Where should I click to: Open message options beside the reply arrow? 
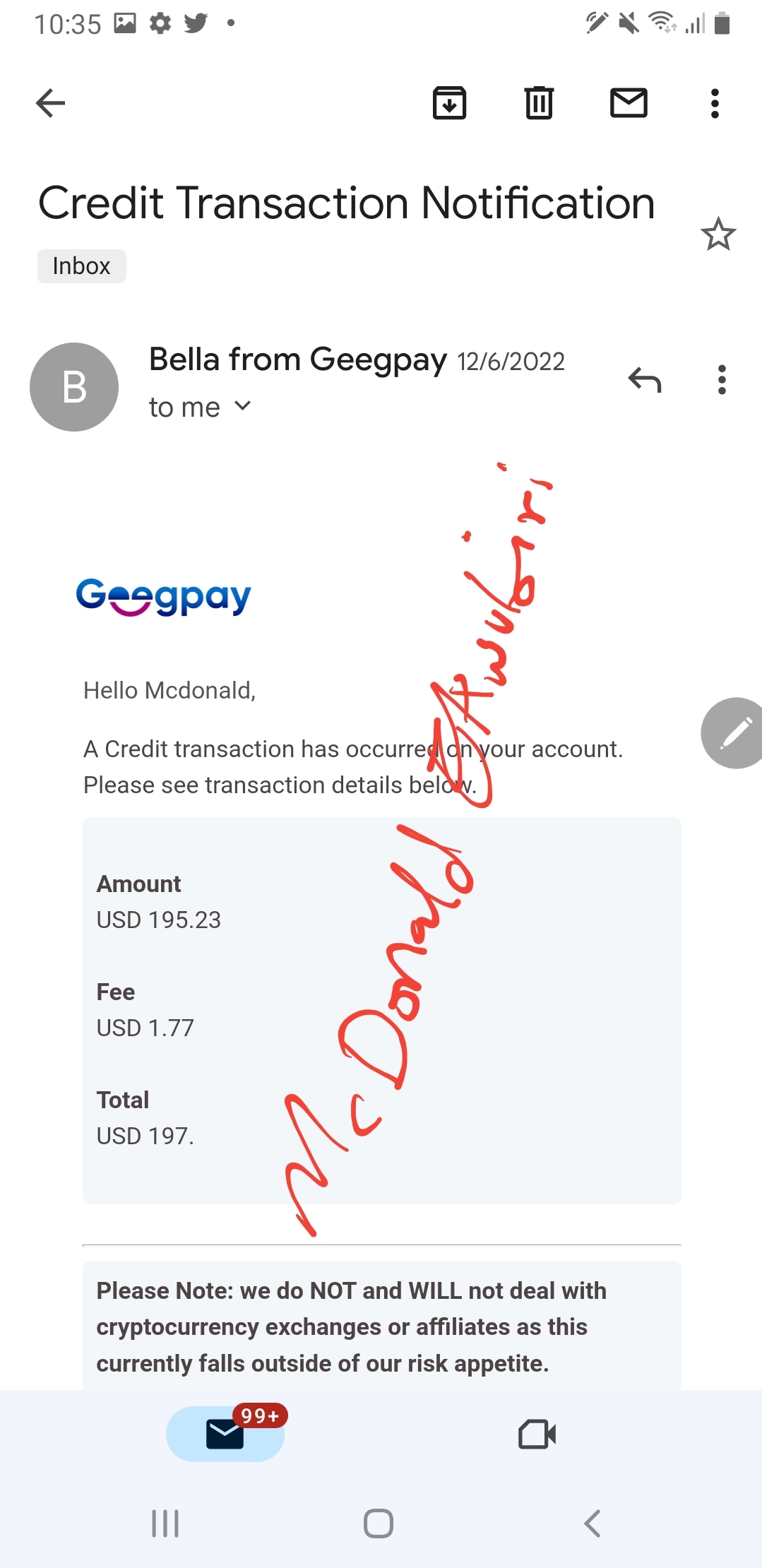point(721,380)
